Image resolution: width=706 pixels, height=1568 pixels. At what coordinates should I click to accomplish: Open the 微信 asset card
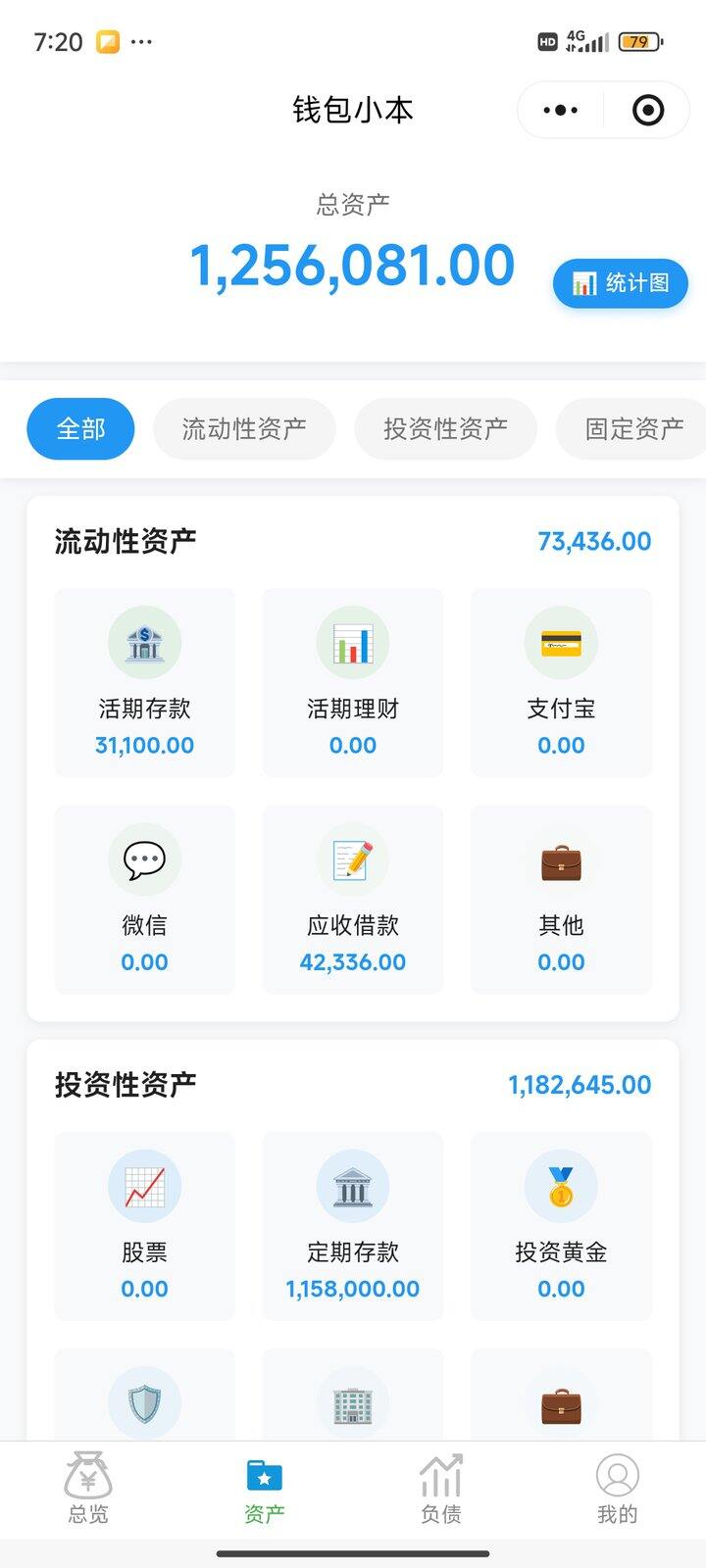[144, 899]
